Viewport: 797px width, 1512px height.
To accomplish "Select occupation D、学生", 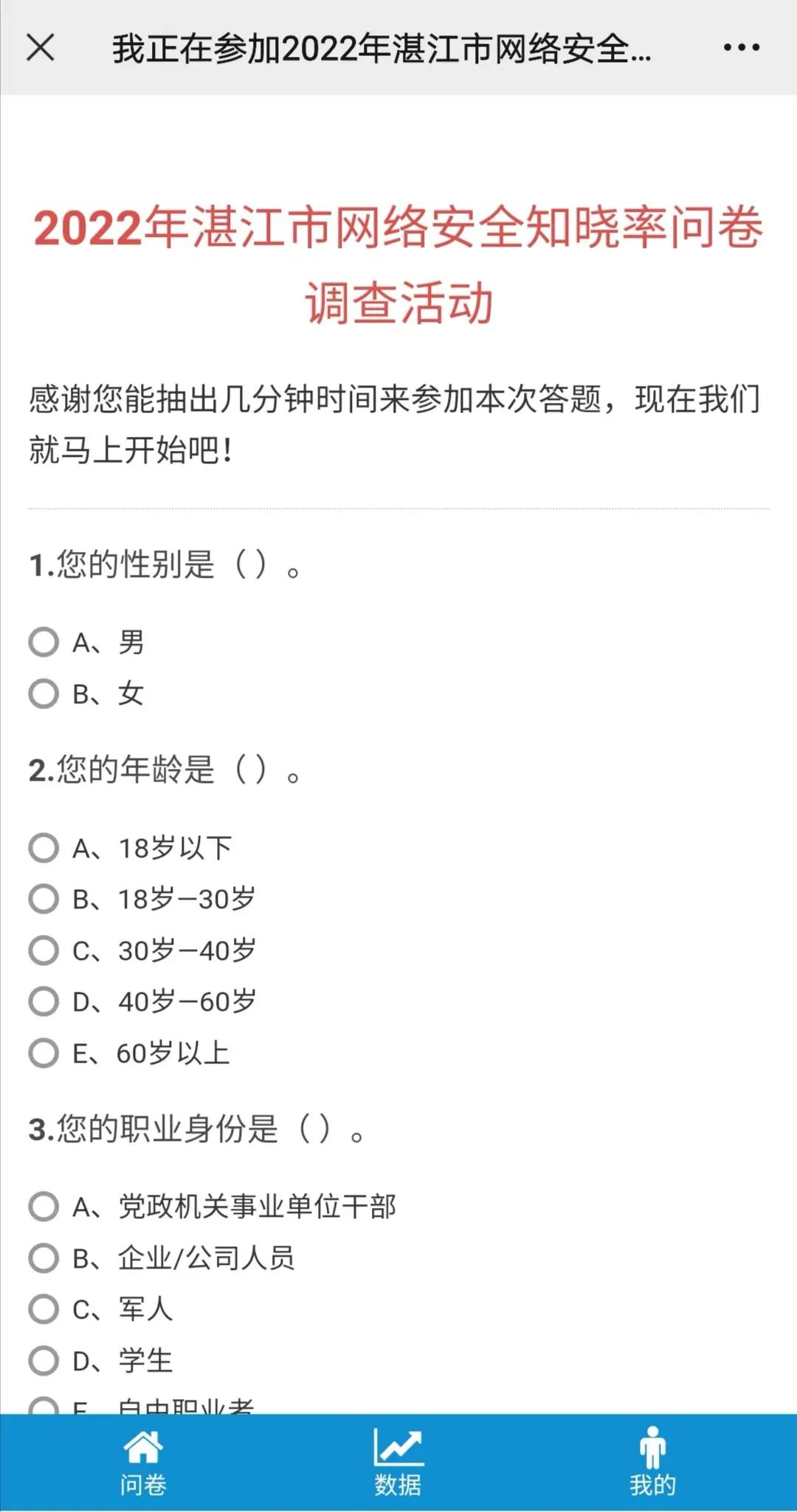I will click(x=43, y=1361).
